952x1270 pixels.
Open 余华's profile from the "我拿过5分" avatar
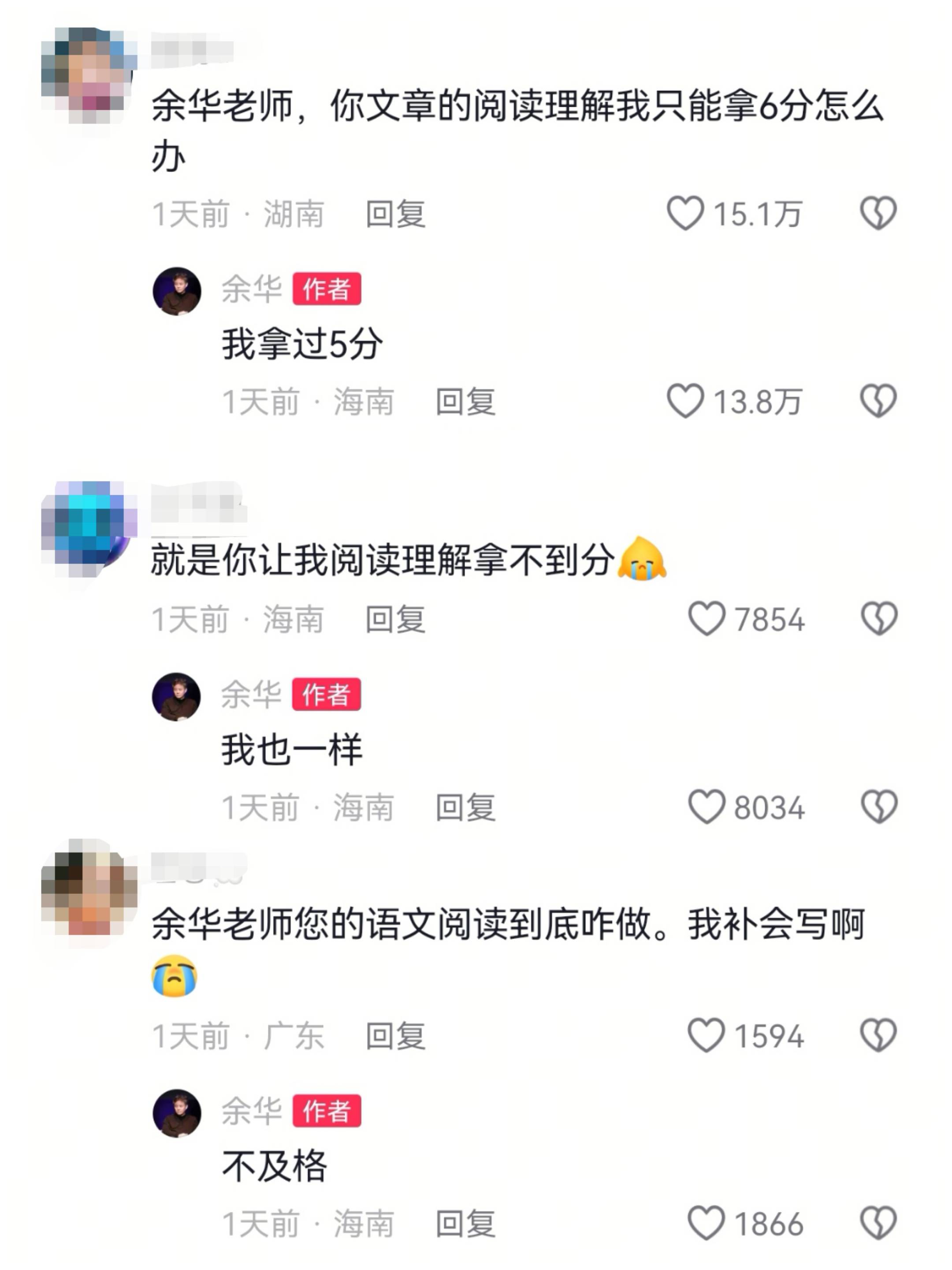177,291
